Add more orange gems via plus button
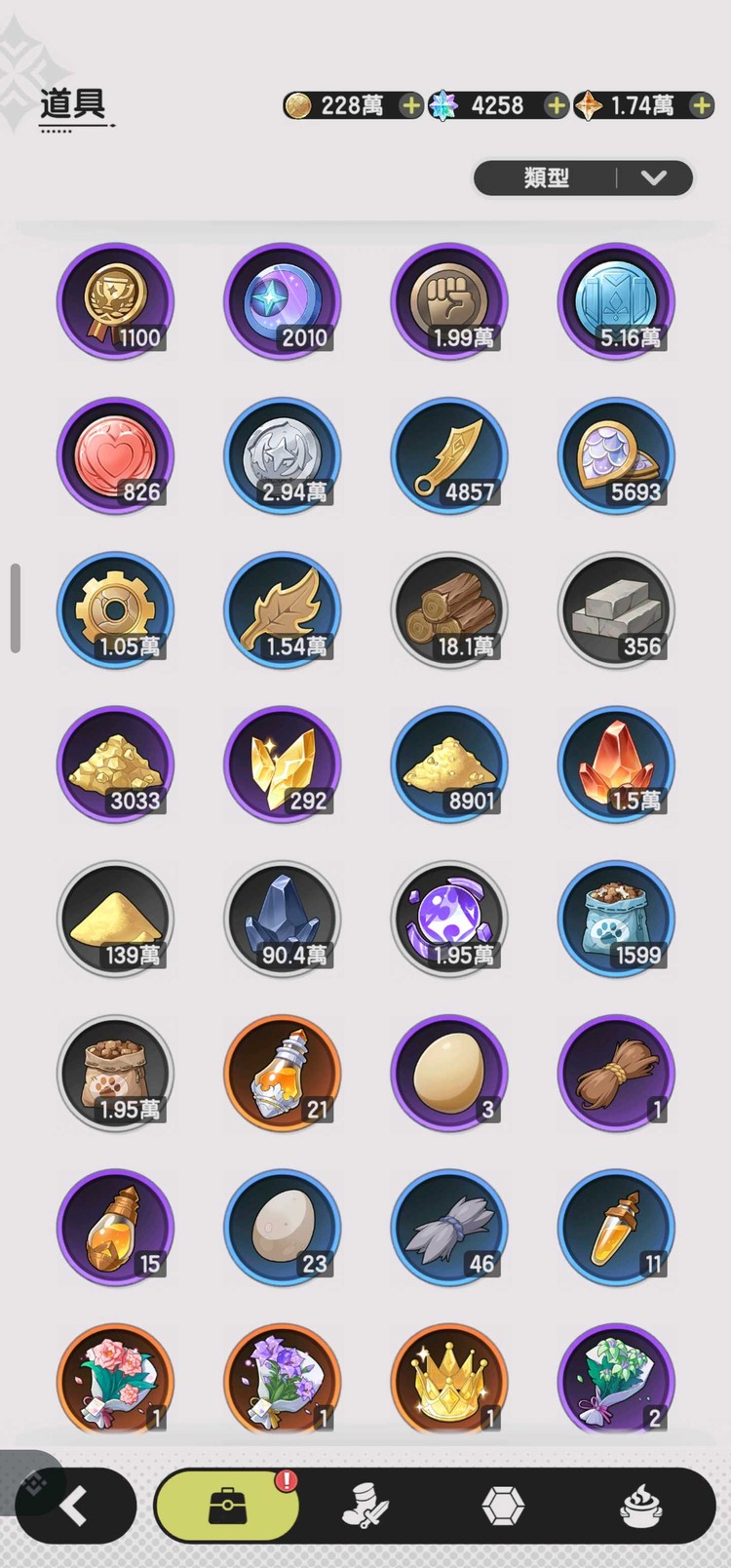This screenshot has width=731, height=1568. coord(701,105)
